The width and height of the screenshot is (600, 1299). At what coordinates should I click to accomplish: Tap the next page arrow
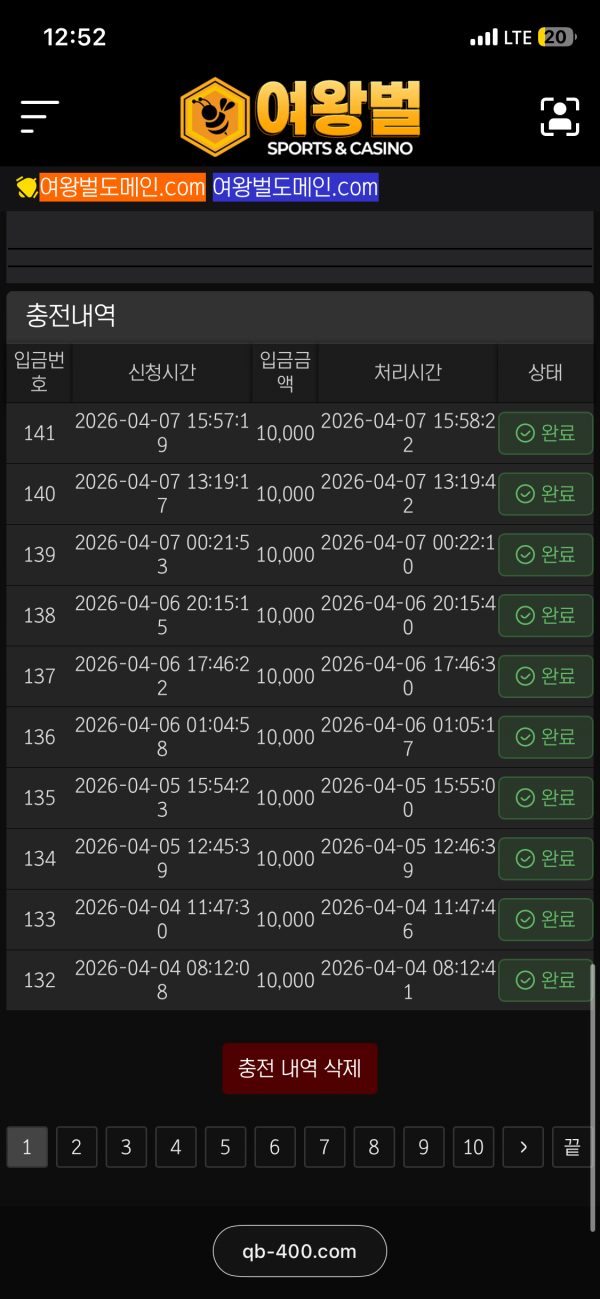[523, 1147]
